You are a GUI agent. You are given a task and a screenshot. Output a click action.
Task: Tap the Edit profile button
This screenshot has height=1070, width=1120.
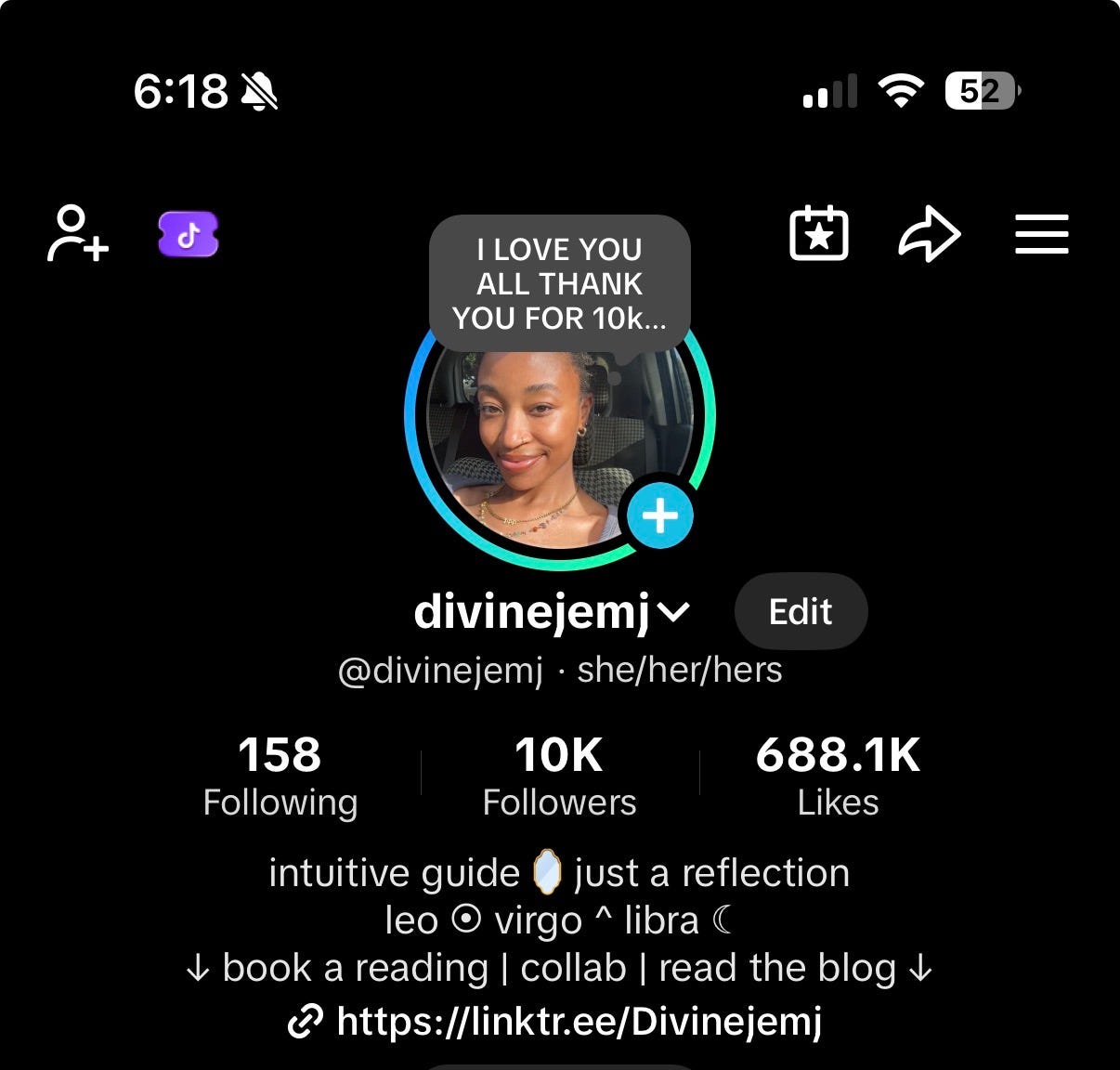pos(801,611)
